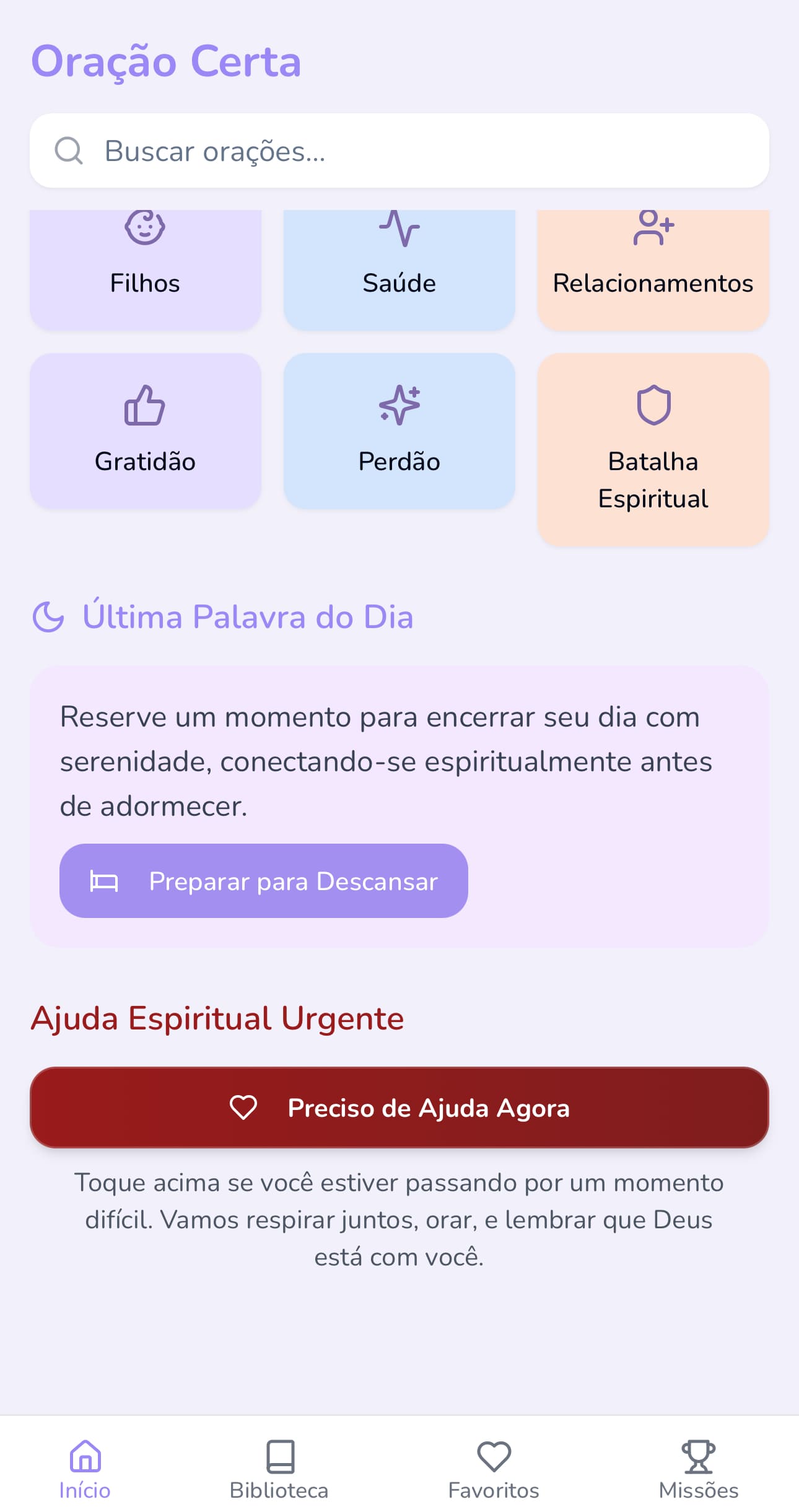Viewport: 799px width, 1512px height.
Task: Open Relacionamentos prayers
Action: click(x=653, y=269)
